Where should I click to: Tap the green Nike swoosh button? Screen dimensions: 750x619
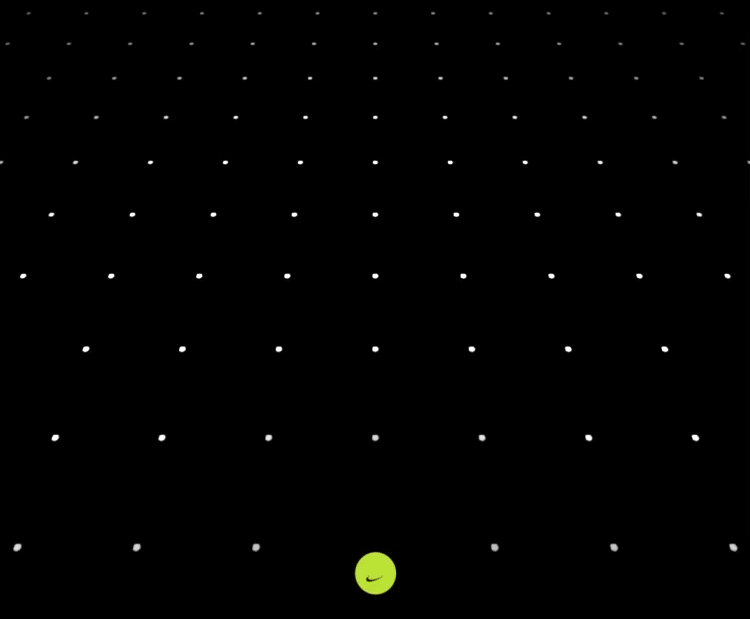click(376, 574)
